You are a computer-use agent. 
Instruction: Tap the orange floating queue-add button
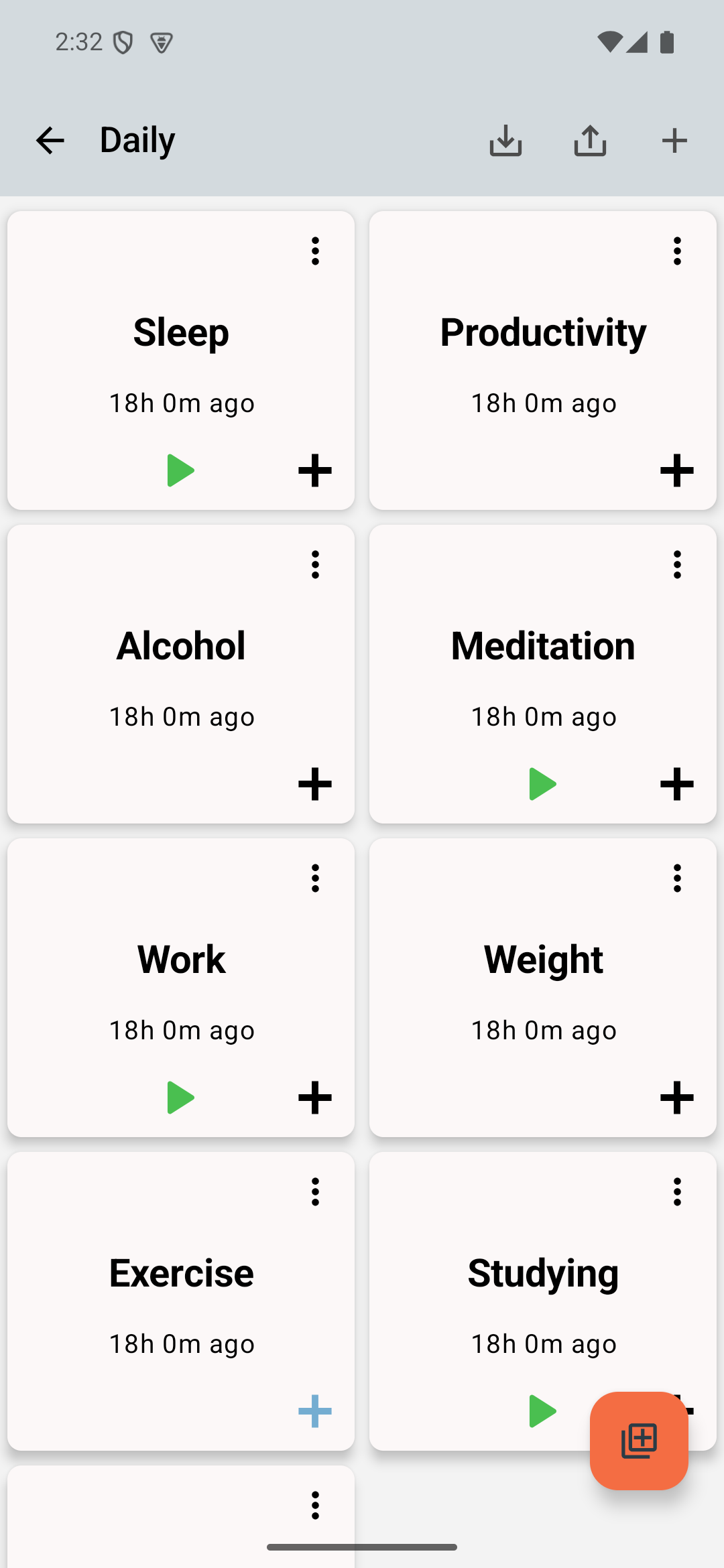[x=639, y=1441]
